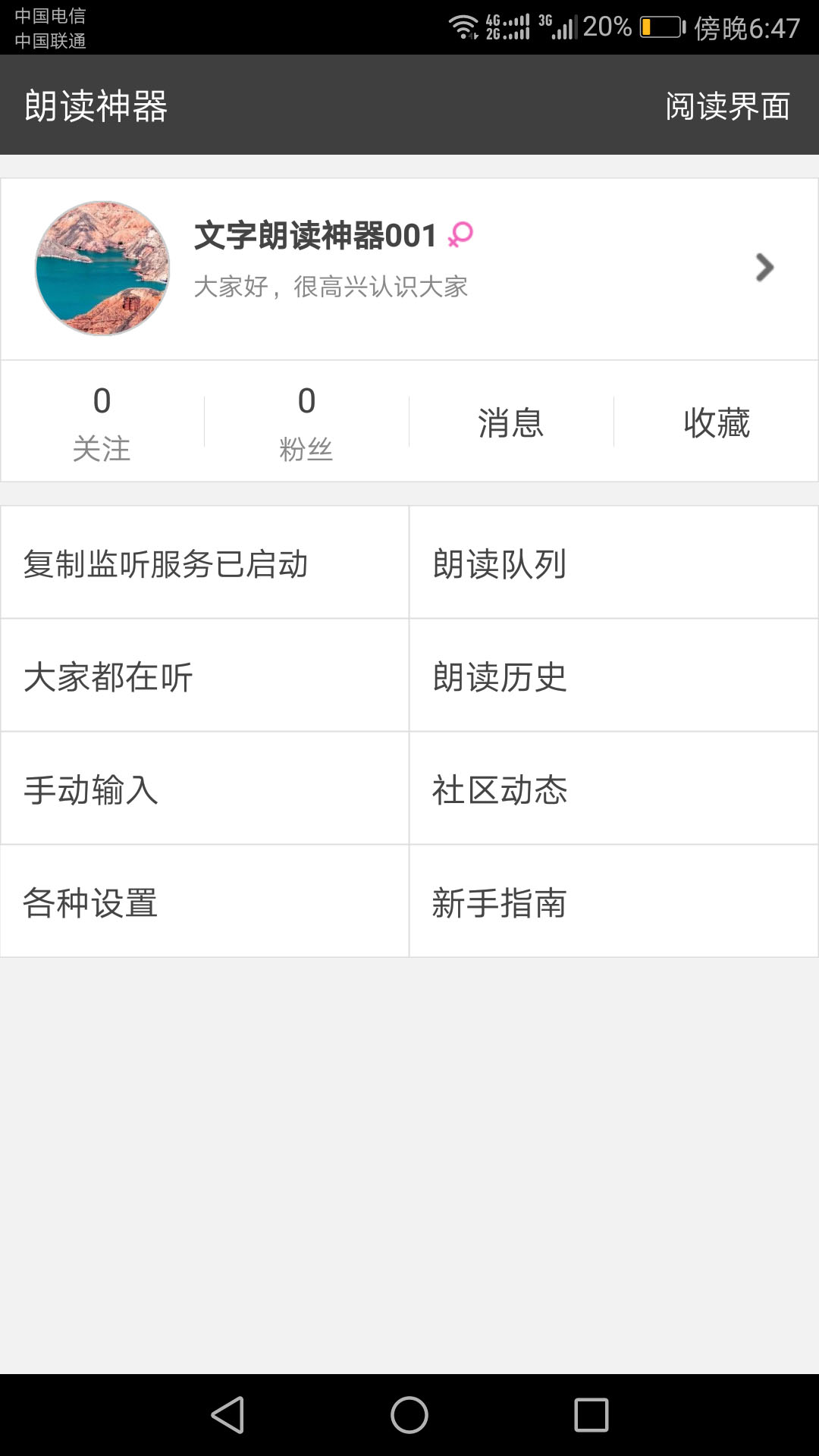Open 朗读队列 reading queue
The image size is (819, 1456).
point(613,562)
